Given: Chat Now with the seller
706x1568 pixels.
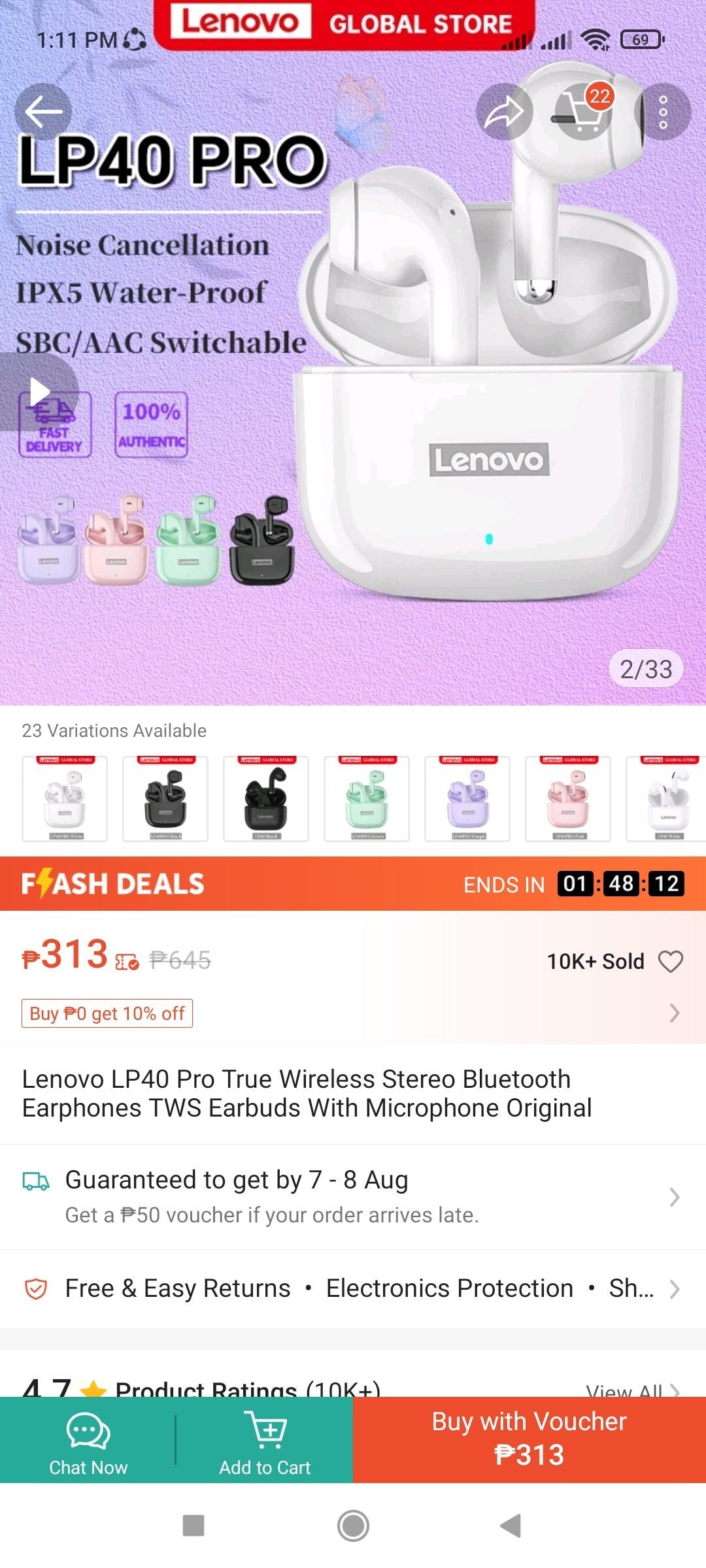Looking at the screenshot, I should point(88,1441).
